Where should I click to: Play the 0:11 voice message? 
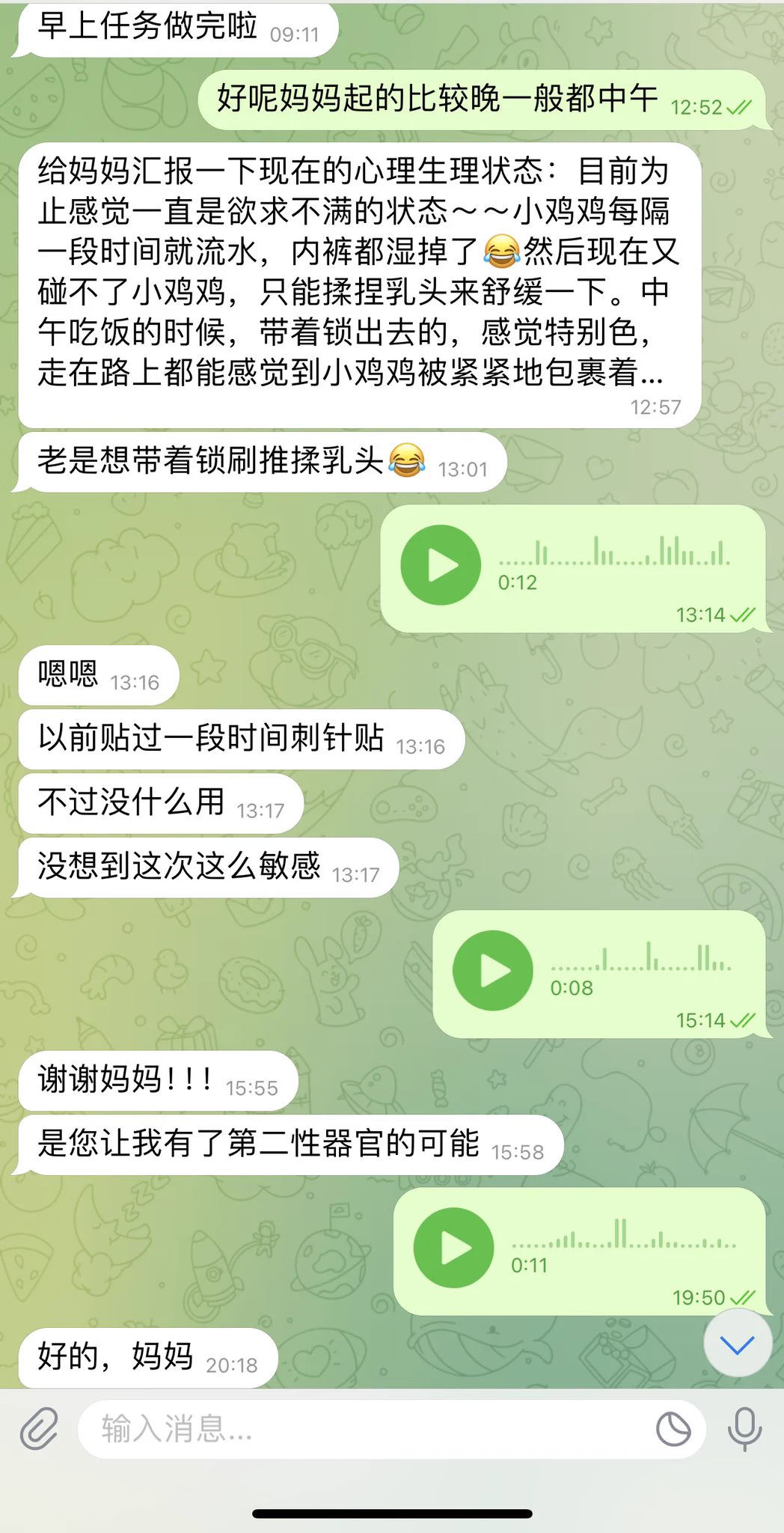[454, 1248]
